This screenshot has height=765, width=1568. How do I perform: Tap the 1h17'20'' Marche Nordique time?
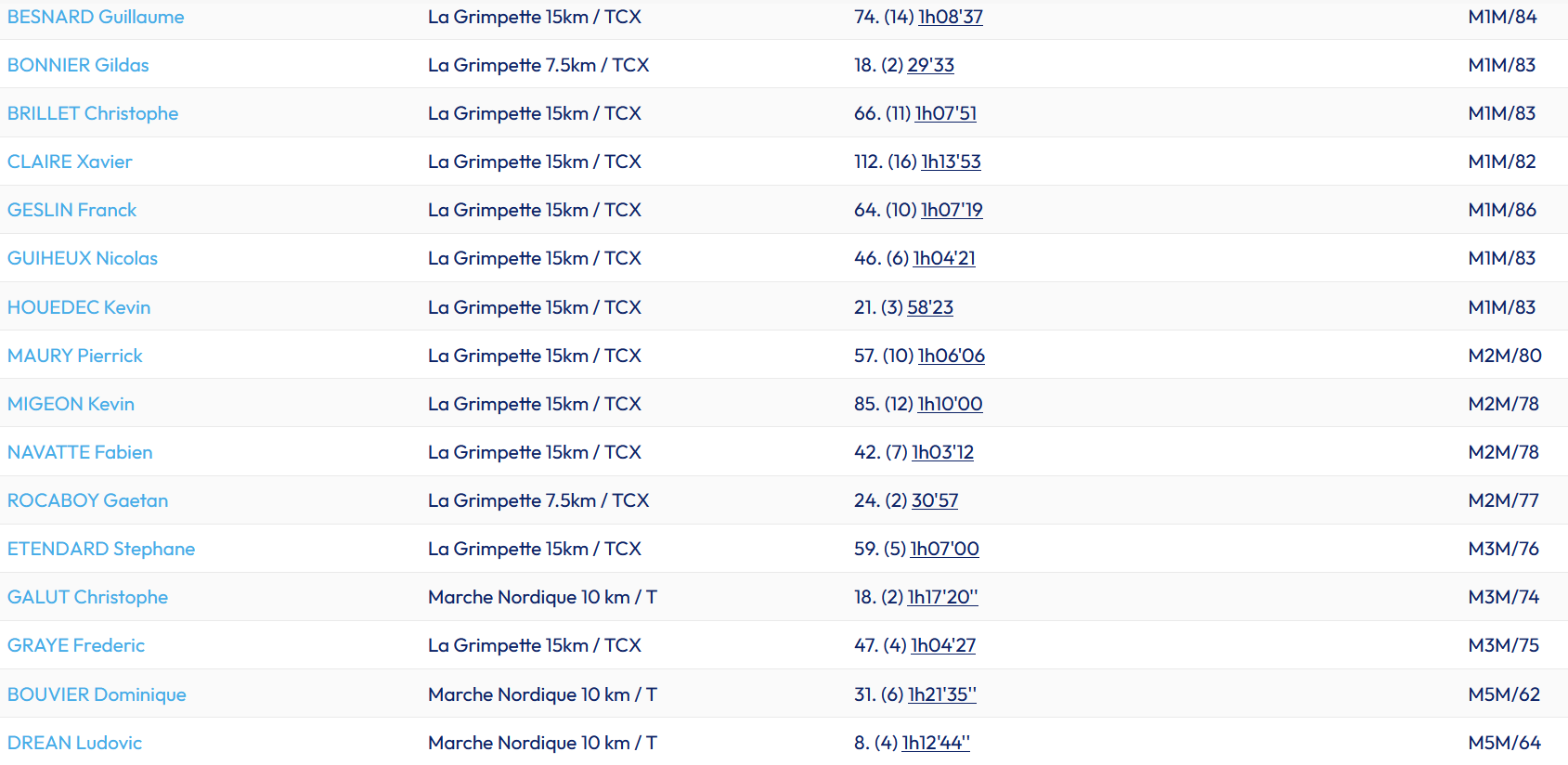942,597
